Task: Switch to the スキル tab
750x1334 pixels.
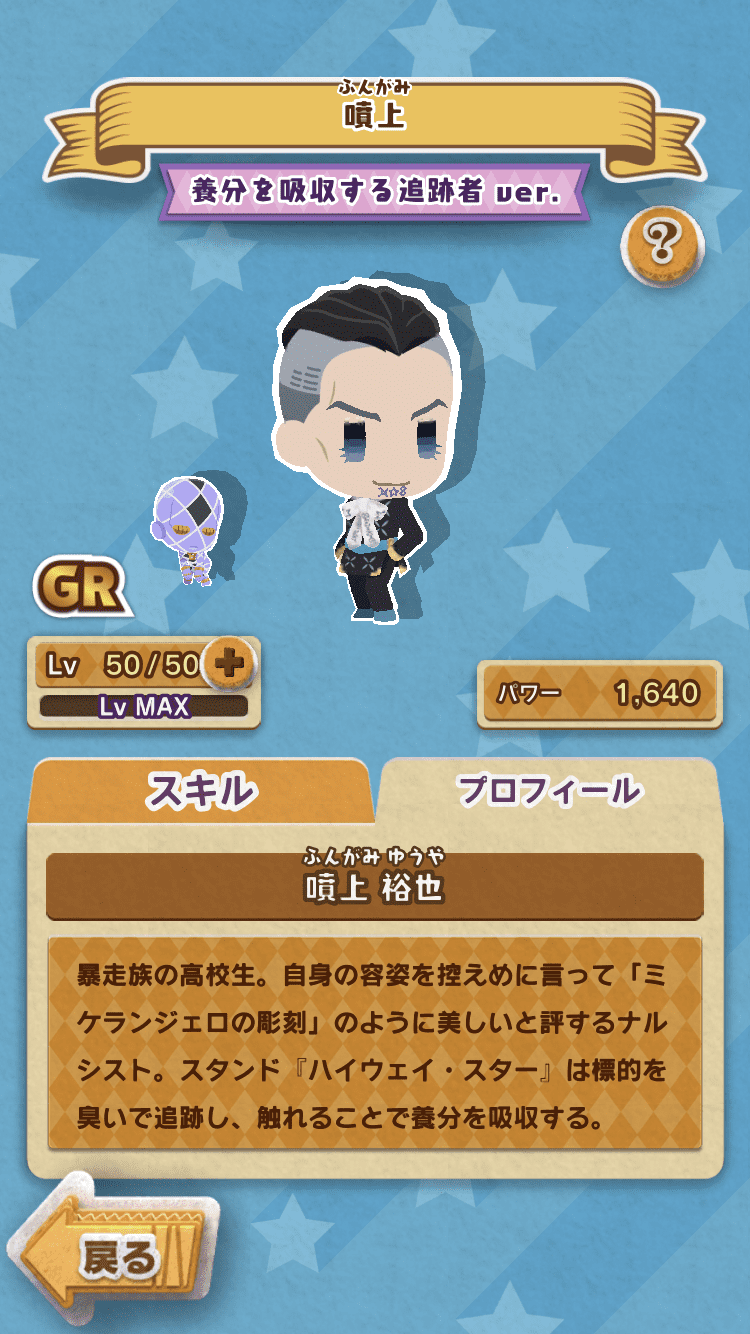Action: click(x=201, y=792)
